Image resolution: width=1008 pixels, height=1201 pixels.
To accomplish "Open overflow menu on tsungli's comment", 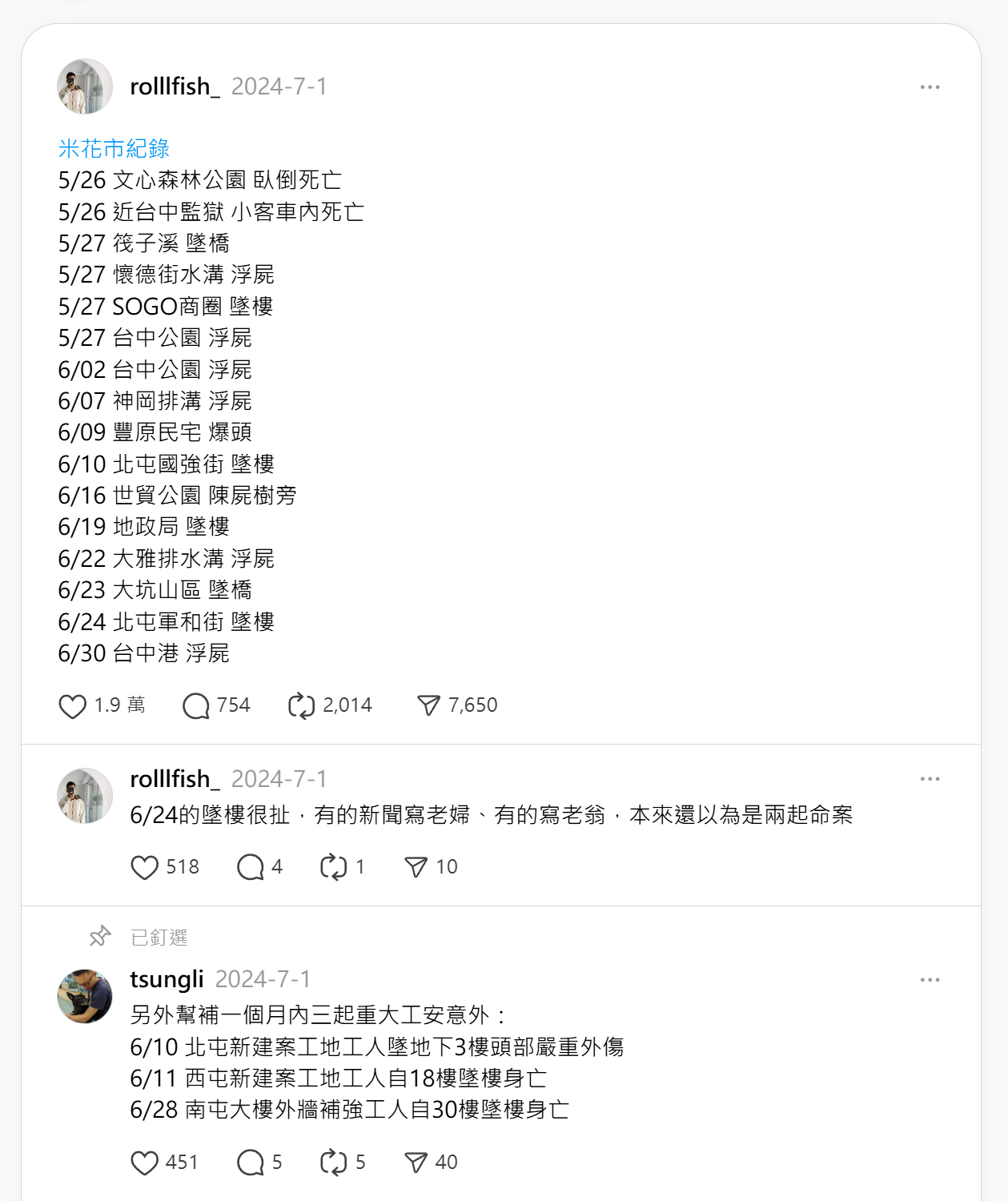I will 930,979.
